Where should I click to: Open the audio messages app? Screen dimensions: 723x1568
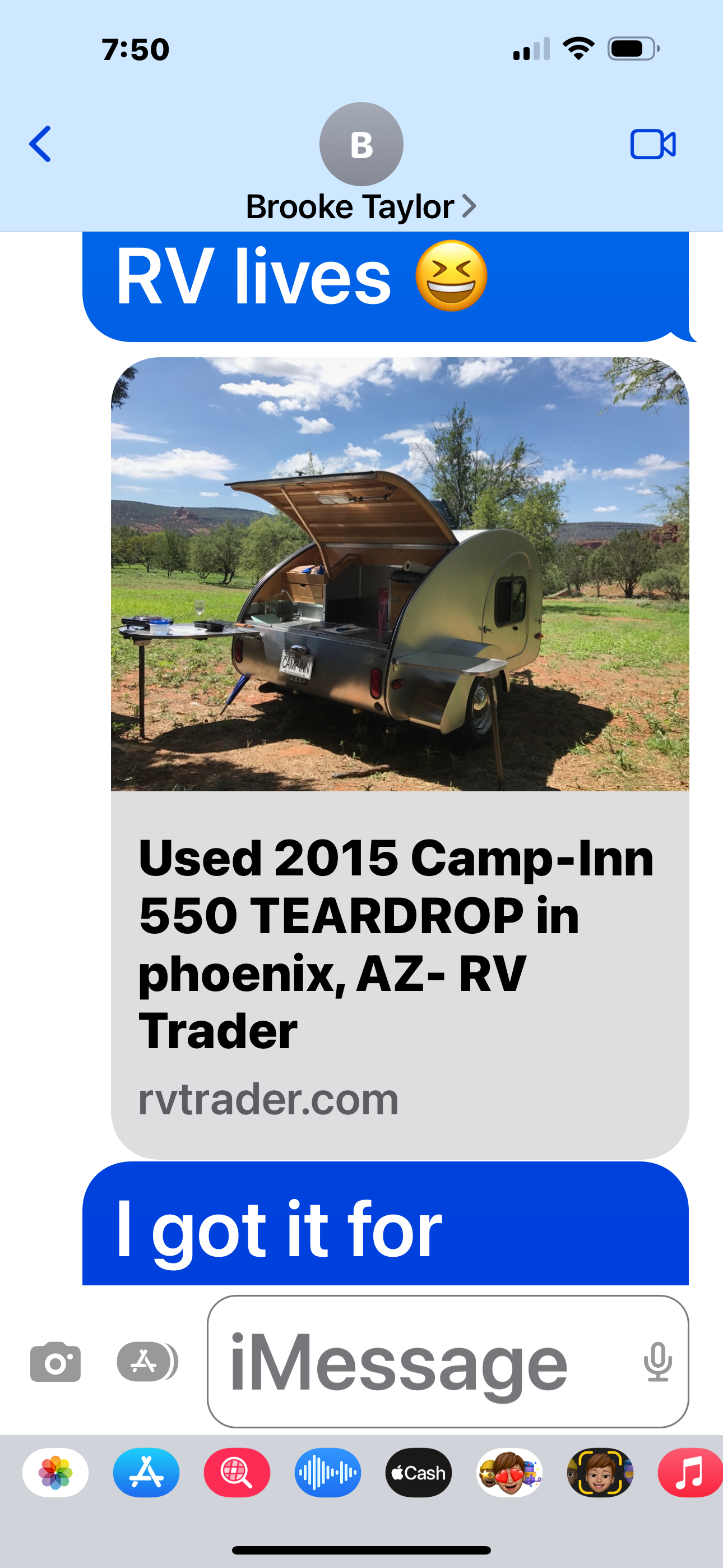327,1473
